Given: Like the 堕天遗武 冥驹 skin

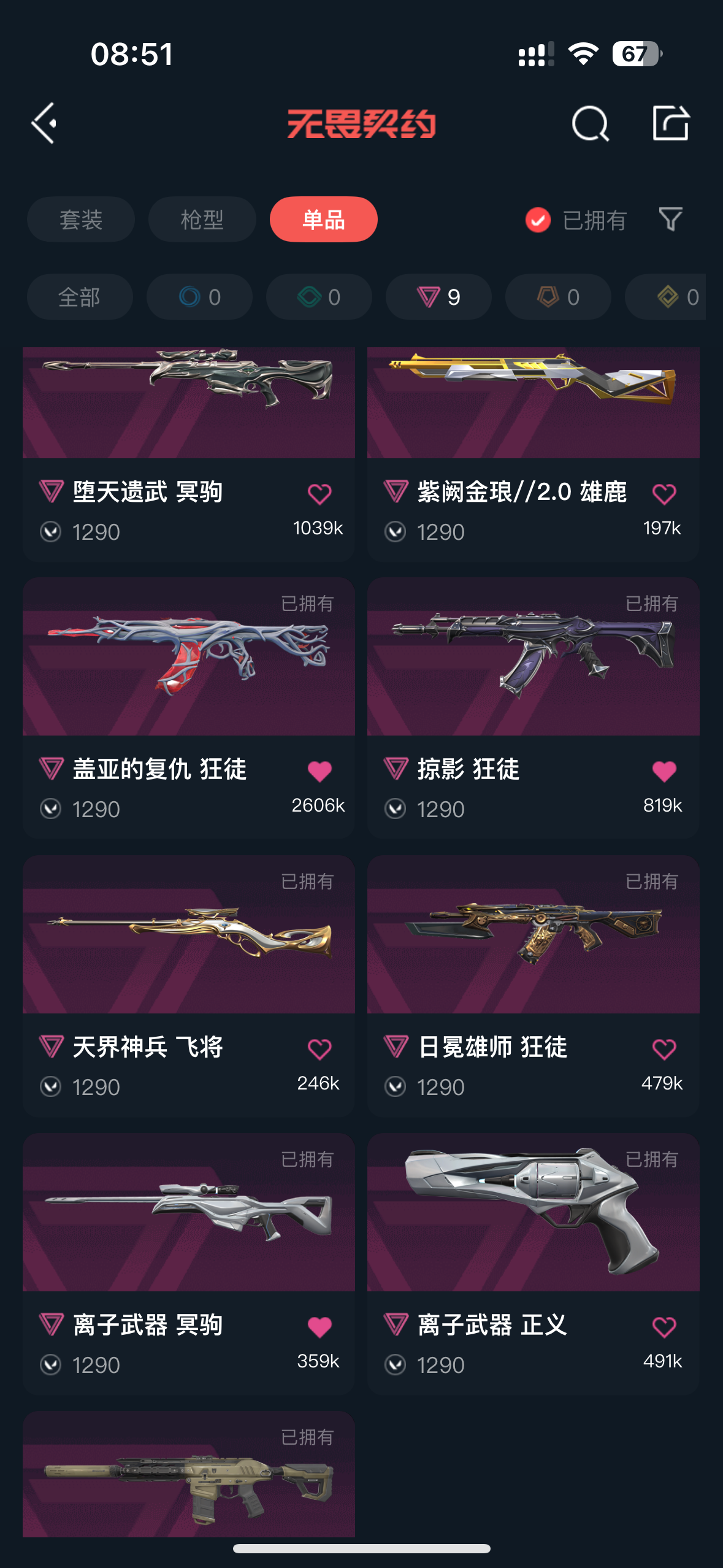Looking at the screenshot, I should tap(319, 494).
